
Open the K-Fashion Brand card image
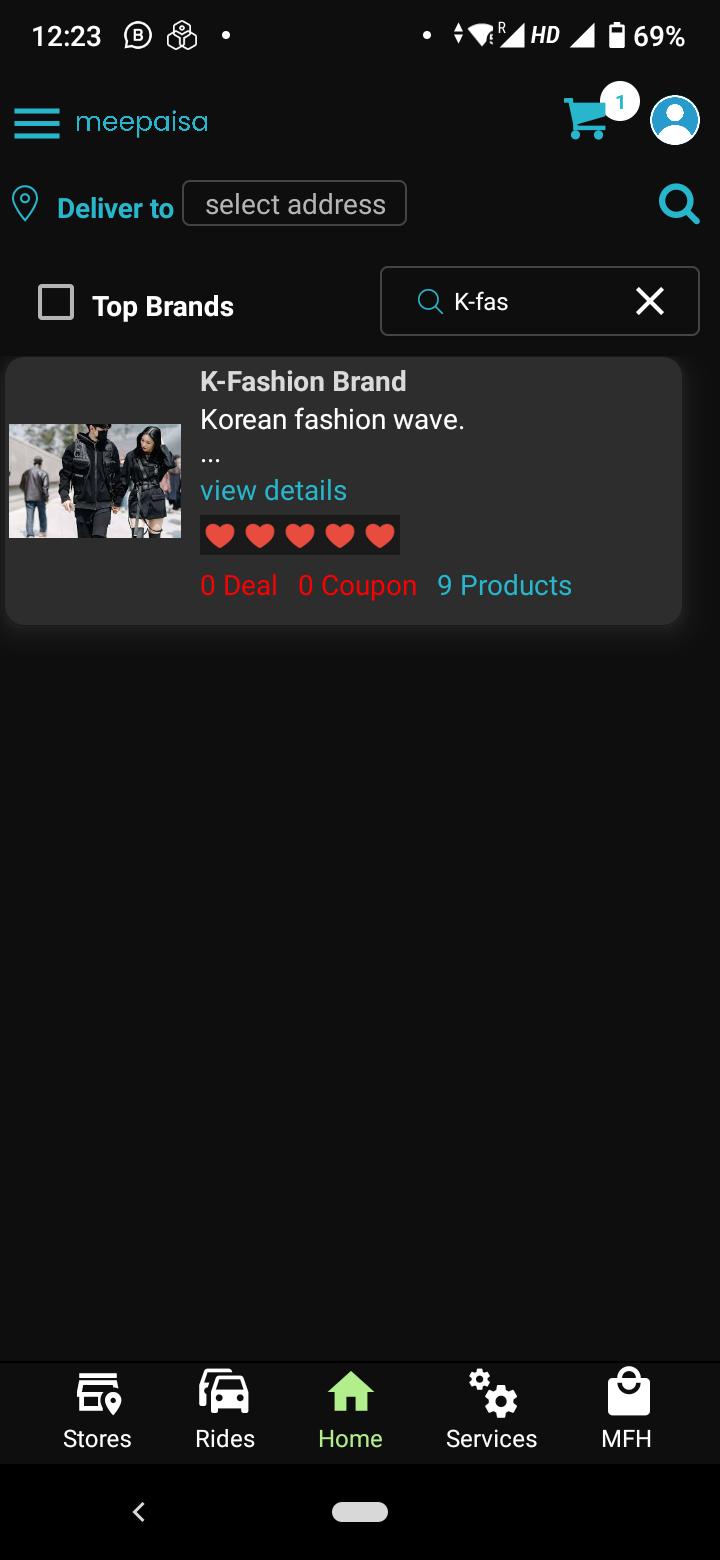[x=95, y=481]
